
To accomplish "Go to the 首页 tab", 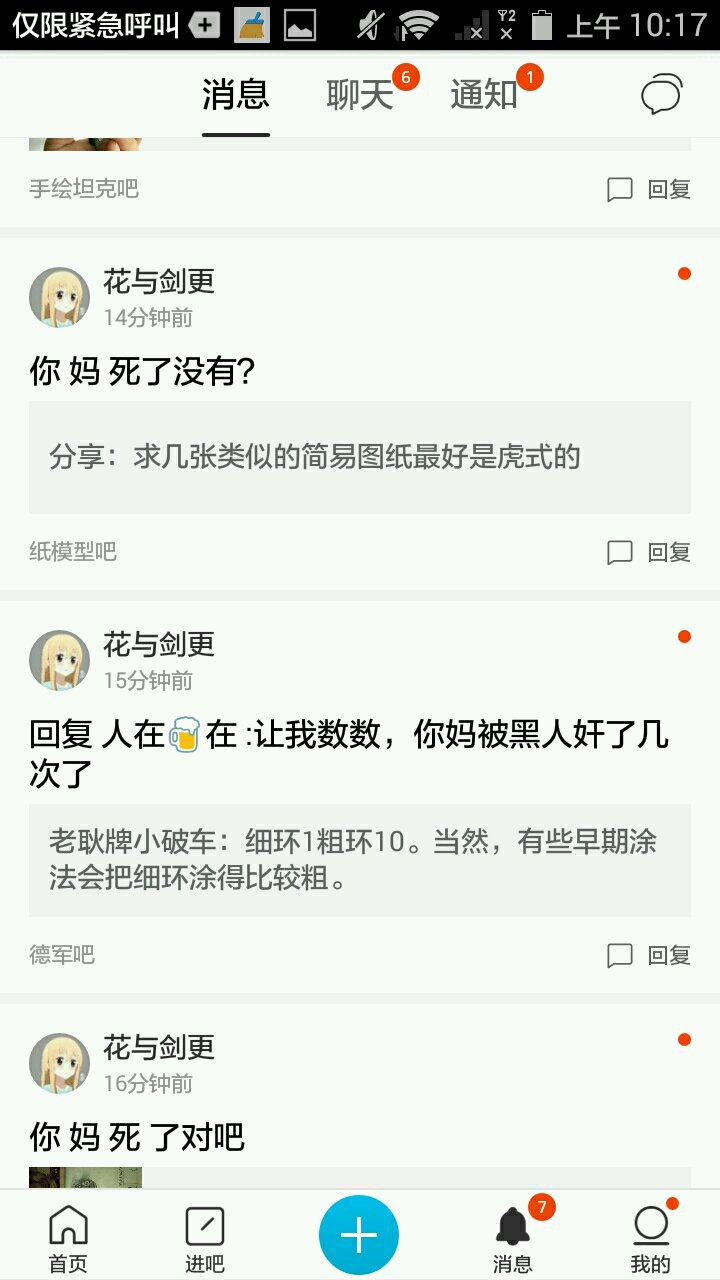I will click(69, 1238).
